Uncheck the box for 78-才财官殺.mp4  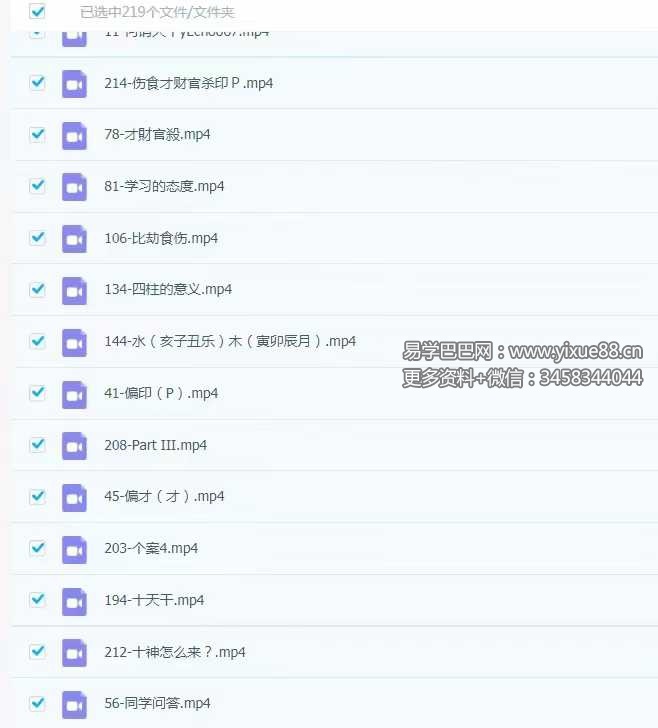[x=37, y=134]
